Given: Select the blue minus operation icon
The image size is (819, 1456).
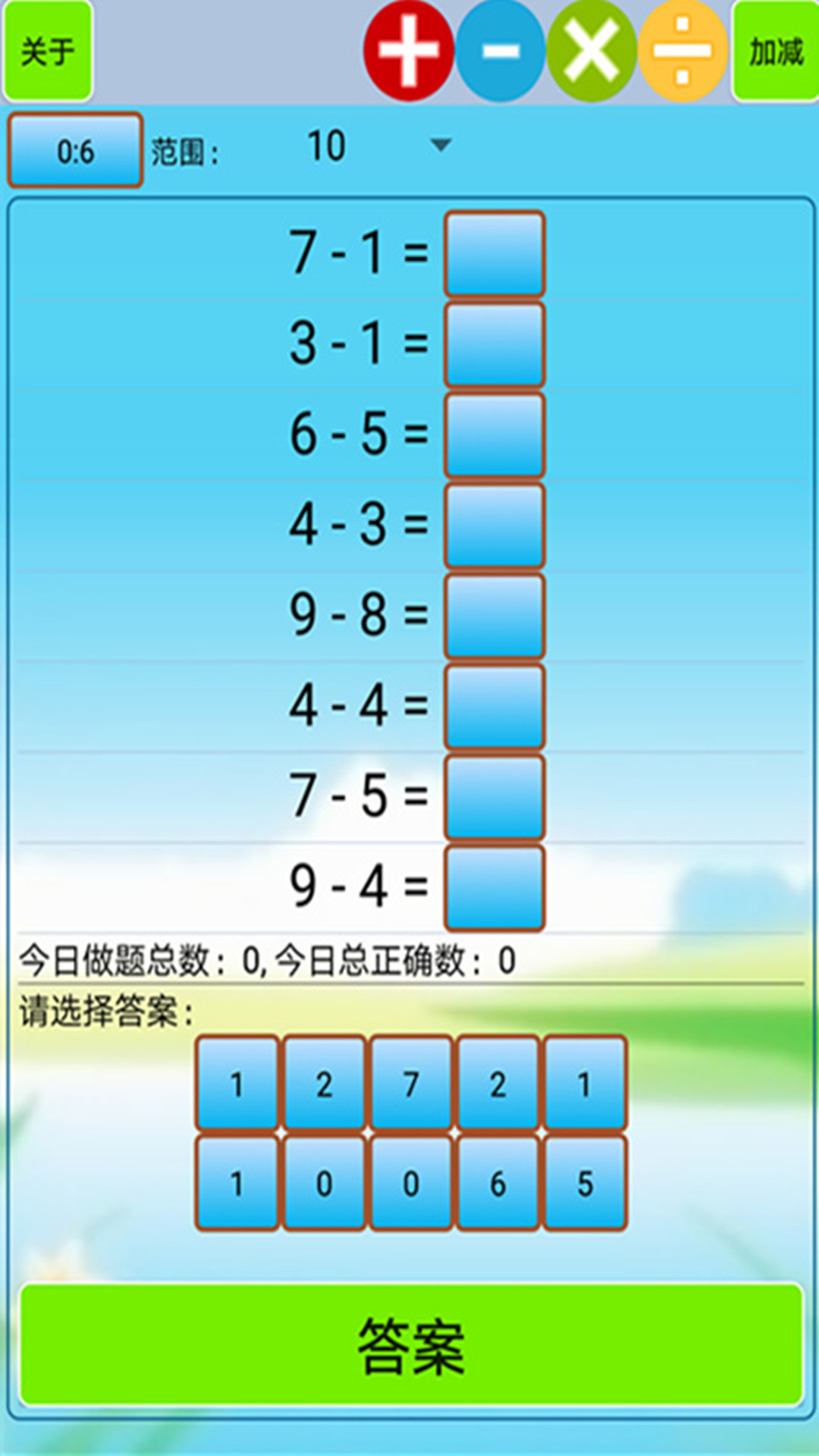Looking at the screenshot, I should [x=500, y=52].
